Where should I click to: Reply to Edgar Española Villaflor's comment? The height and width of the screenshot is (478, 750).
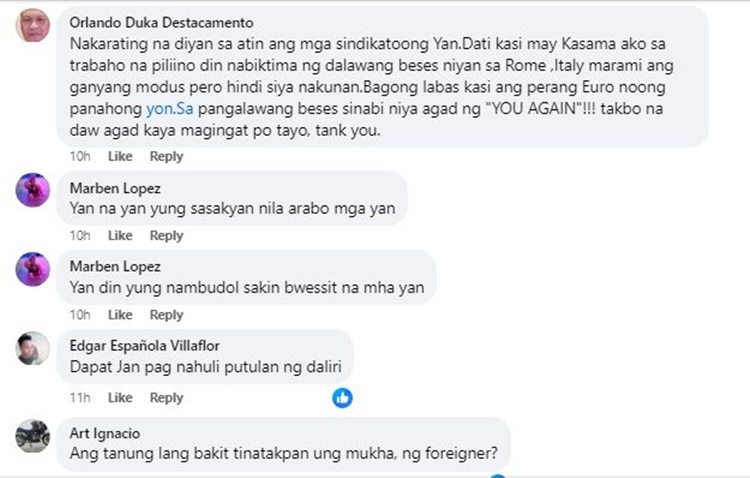click(x=166, y=398)
